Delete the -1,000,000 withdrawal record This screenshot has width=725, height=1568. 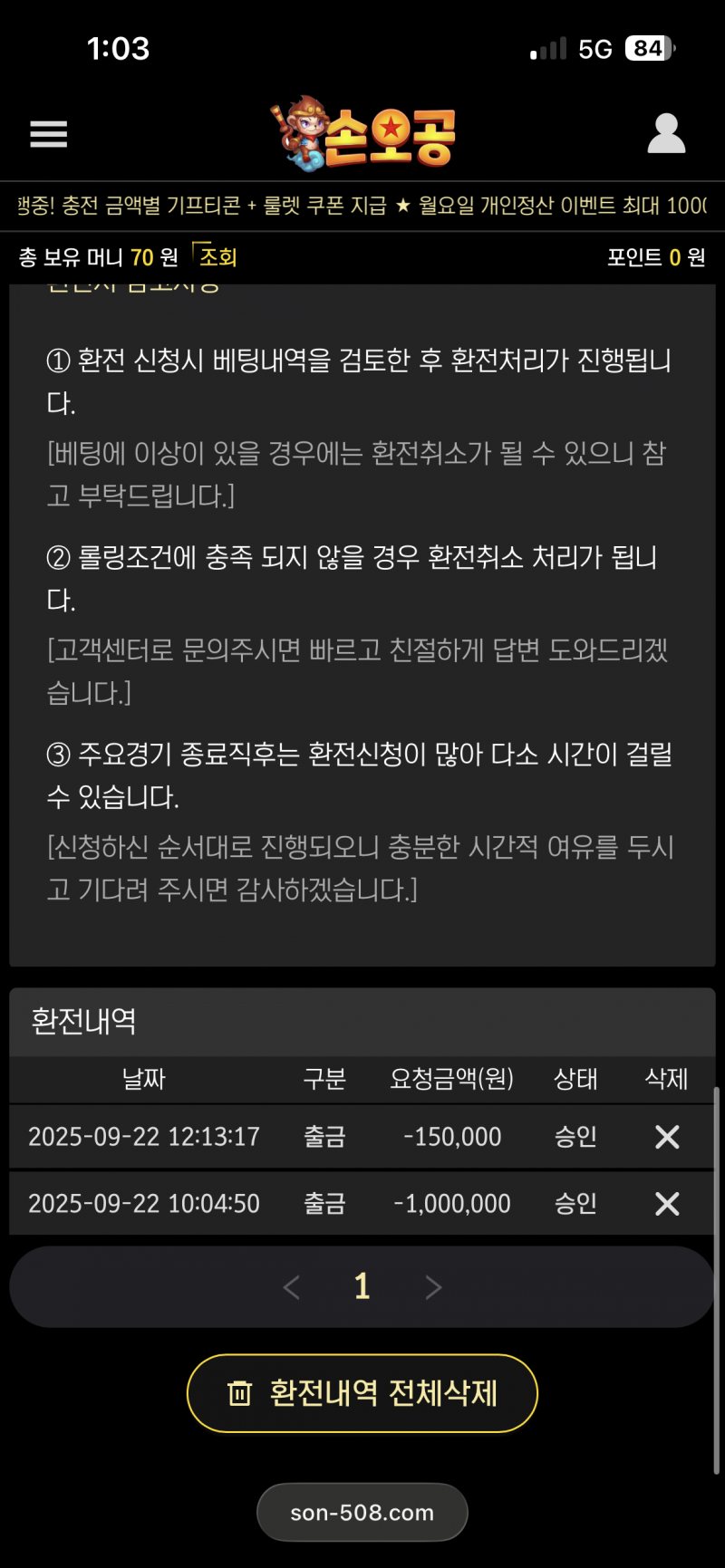pos(667,1204)
